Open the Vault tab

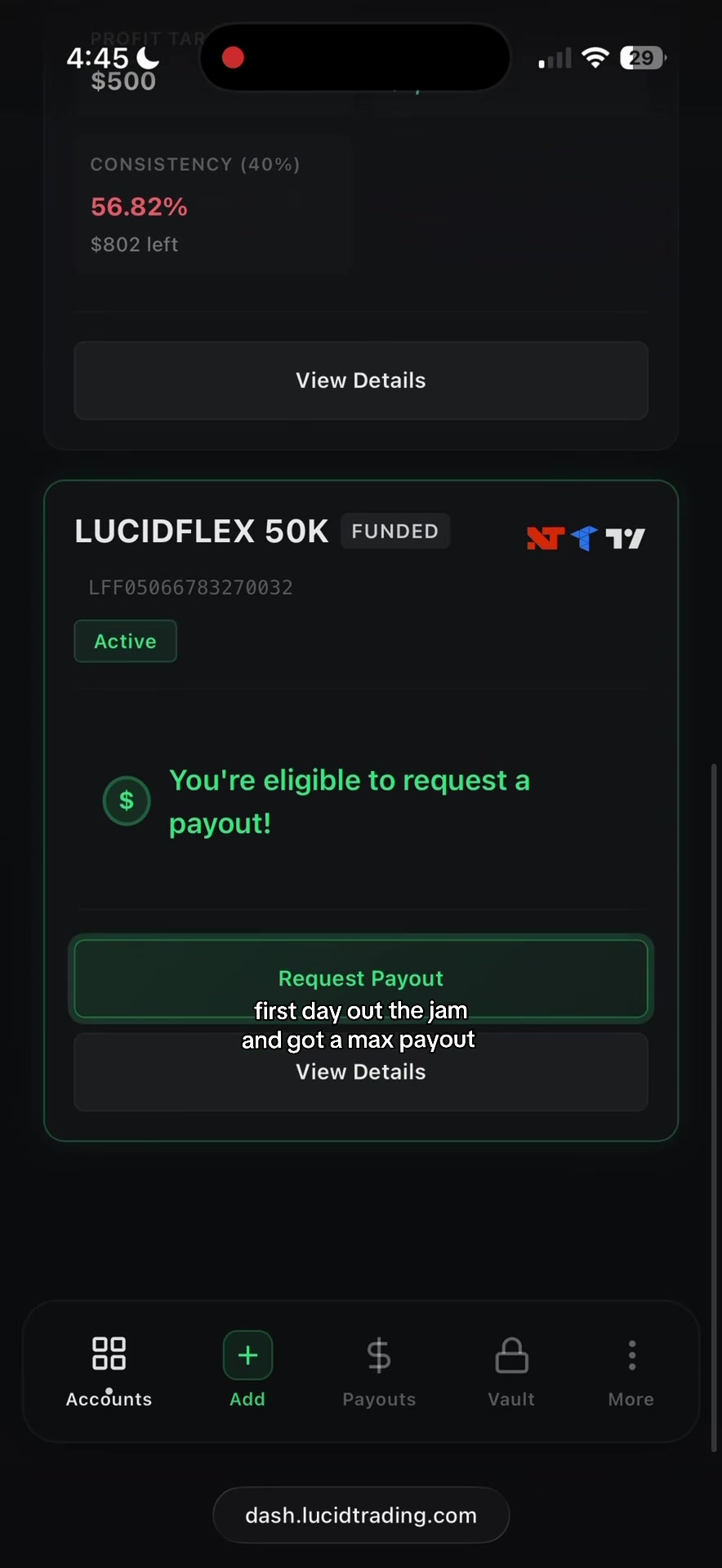click(511, 1372)
